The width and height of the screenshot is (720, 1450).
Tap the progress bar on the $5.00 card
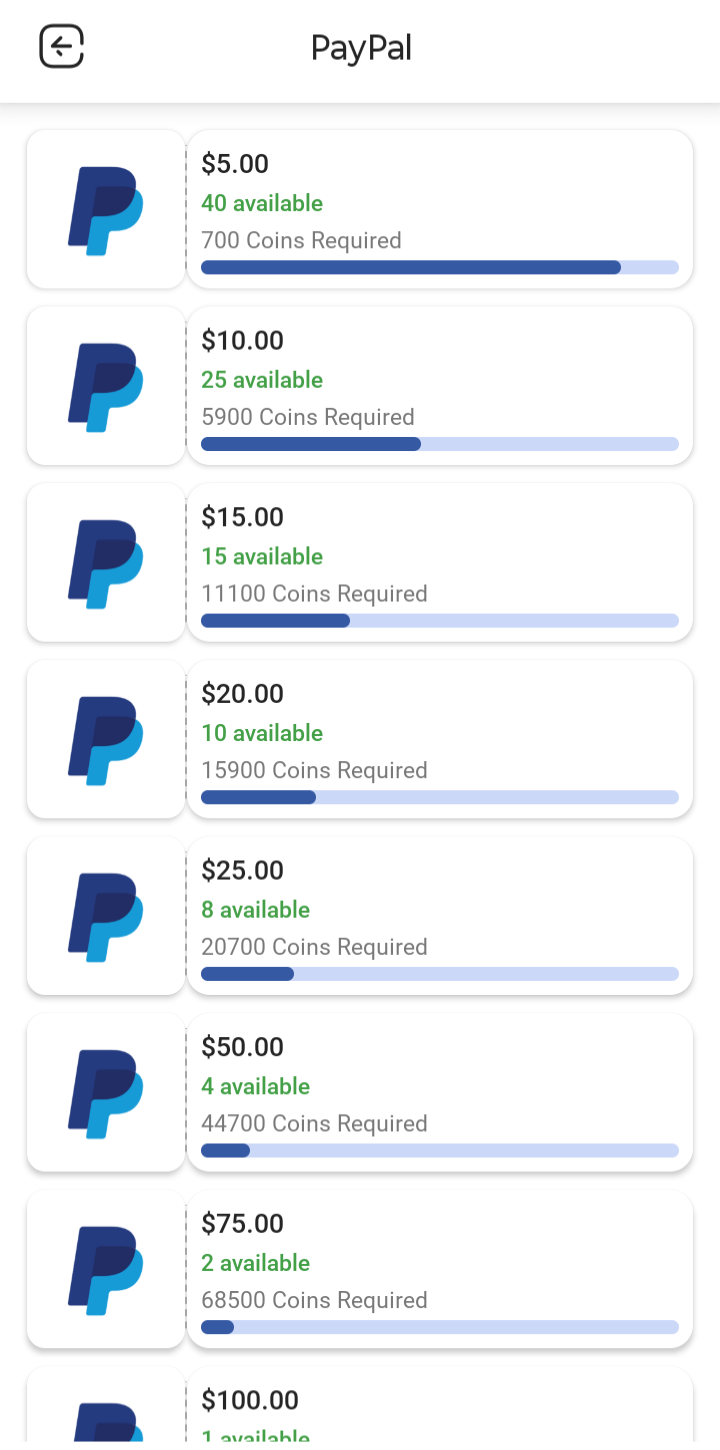point(440,267)
